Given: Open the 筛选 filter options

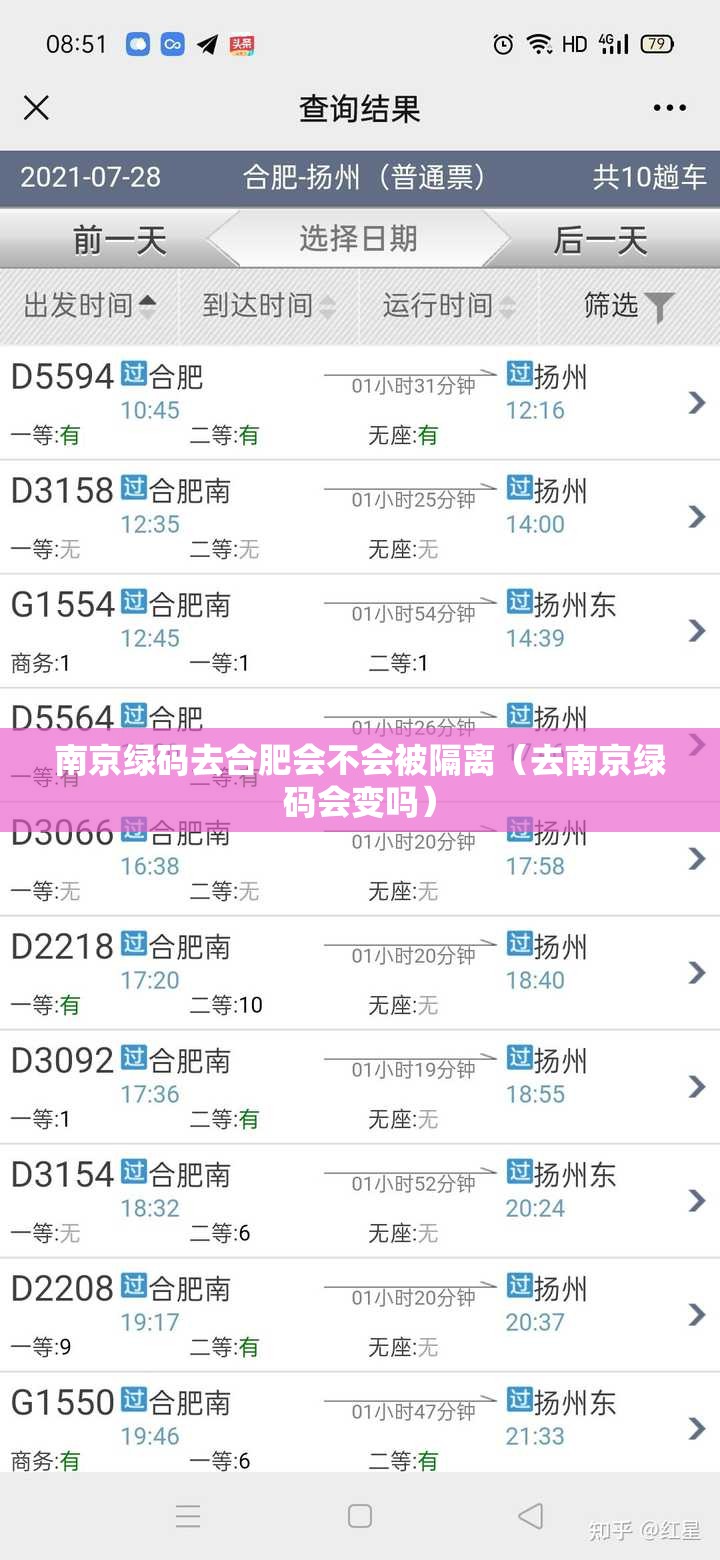Looking at the screenshot, I should [x=629, y=305].
